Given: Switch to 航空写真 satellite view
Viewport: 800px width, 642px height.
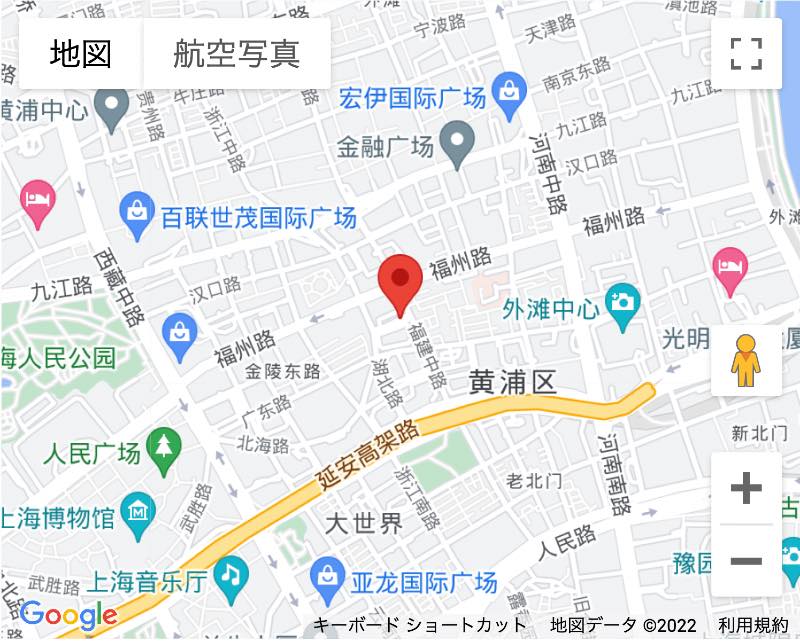Looking at the screenshot, I should click(236, 54).
